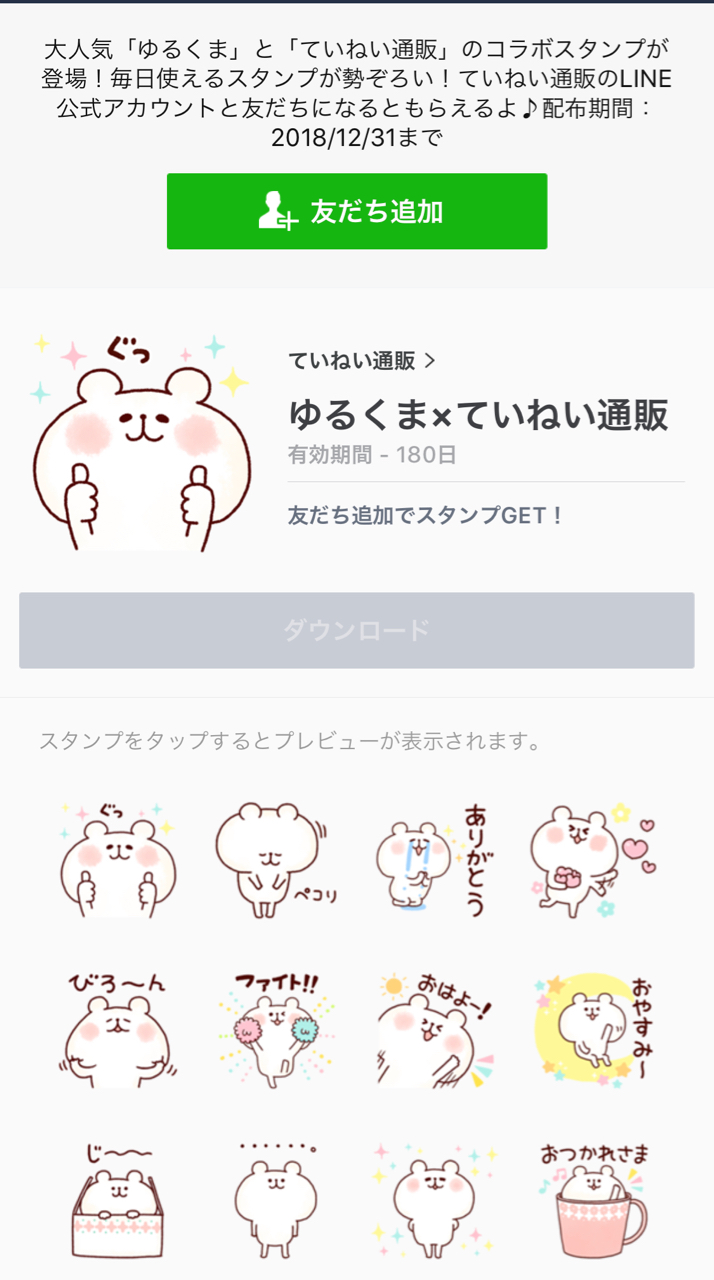
Task: Preview the ファイト!! cheering sticker
Action: pos(275,1028)
